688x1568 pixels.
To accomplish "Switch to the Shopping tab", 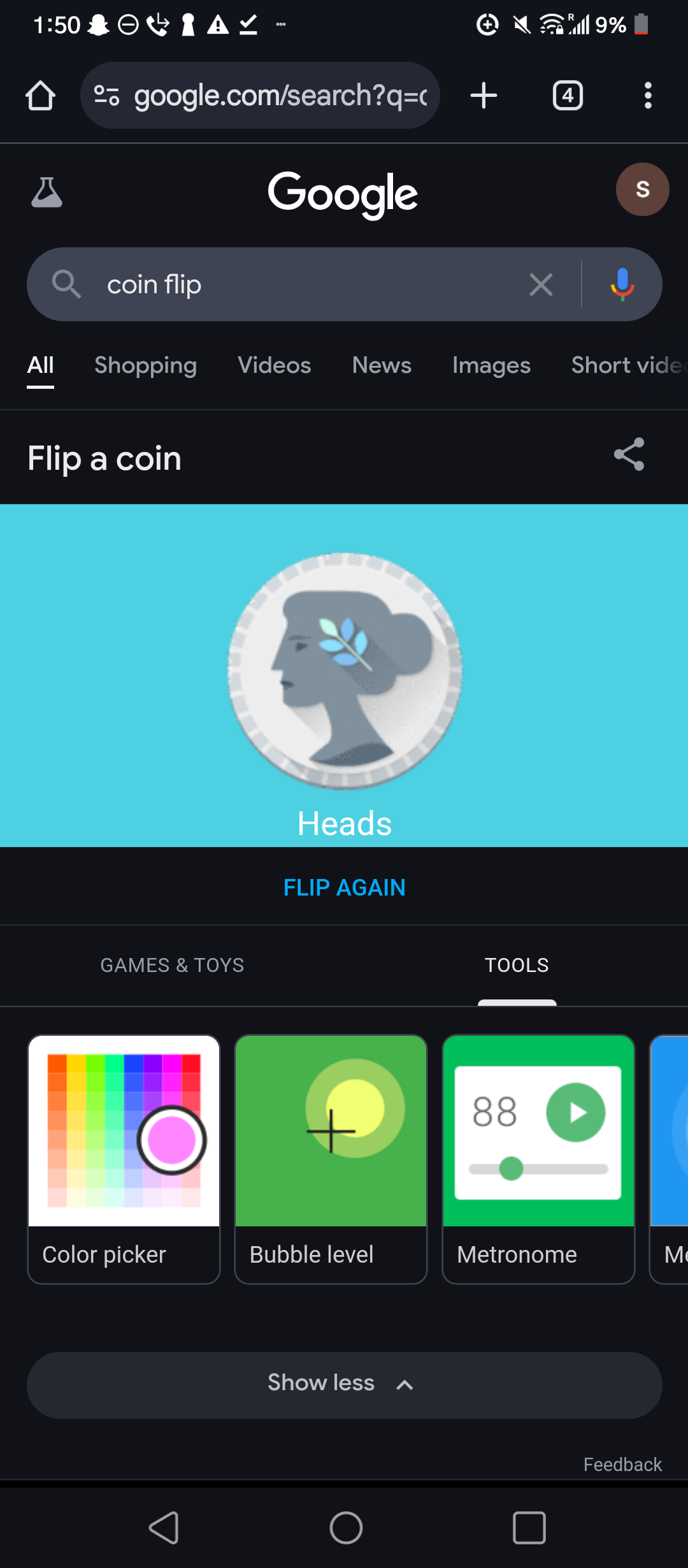I will pyautogui.click(x=145, y=365).
